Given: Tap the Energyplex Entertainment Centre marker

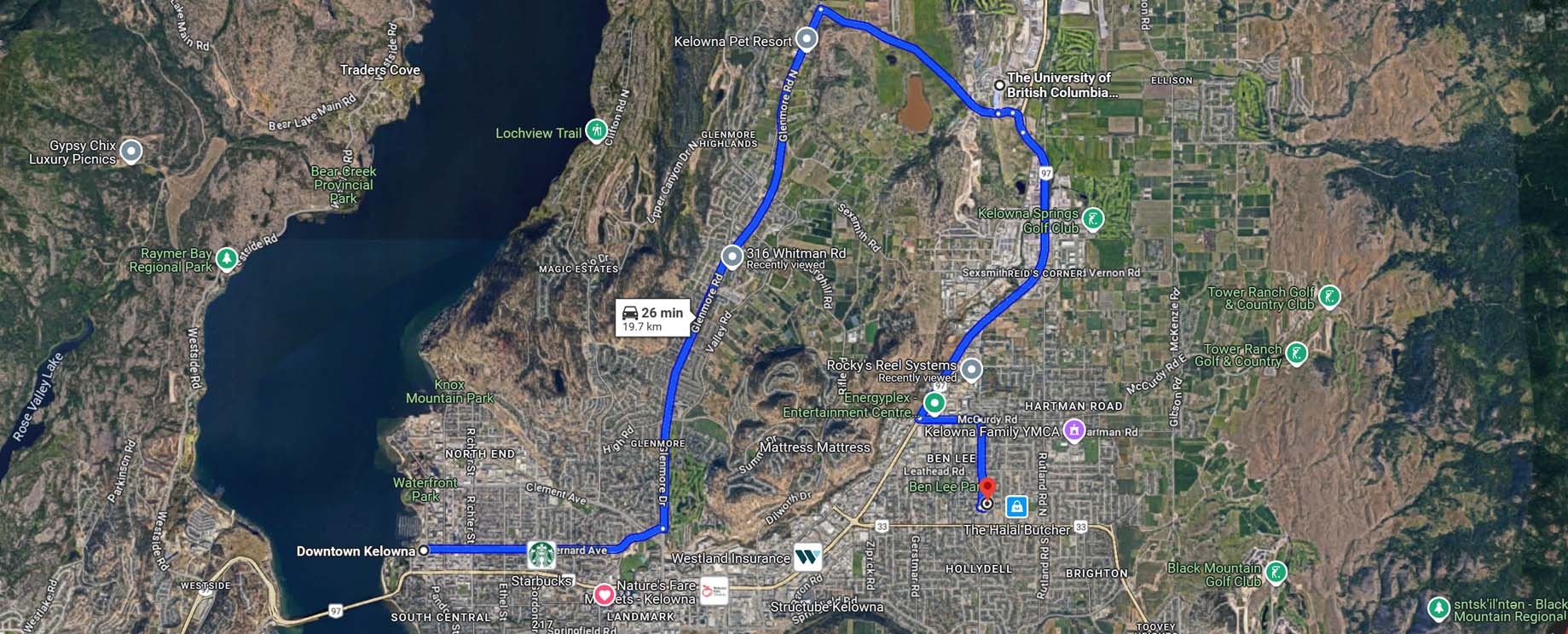Looking at the screenshot, I should 934,402.
